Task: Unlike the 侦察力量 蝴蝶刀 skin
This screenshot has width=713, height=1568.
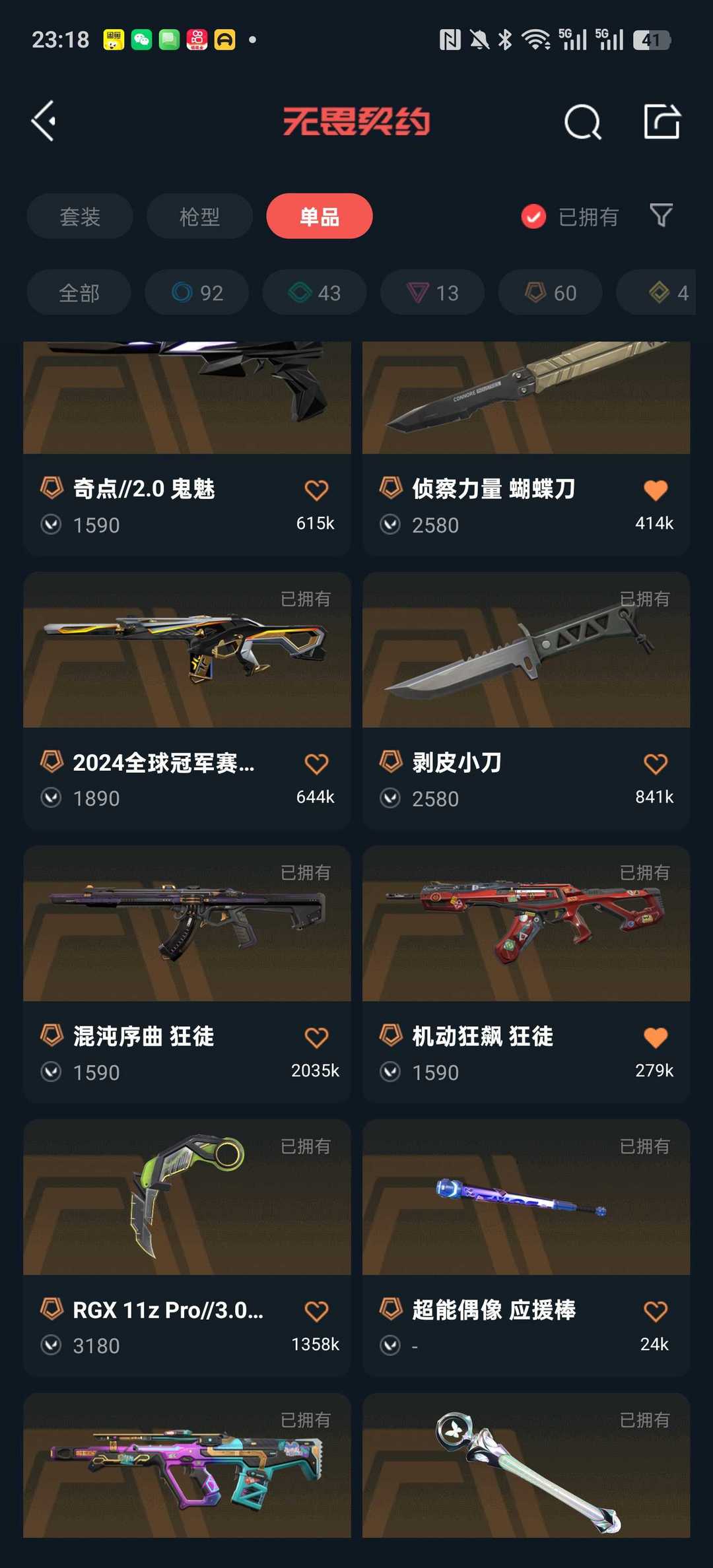Action: pos(655,490)
